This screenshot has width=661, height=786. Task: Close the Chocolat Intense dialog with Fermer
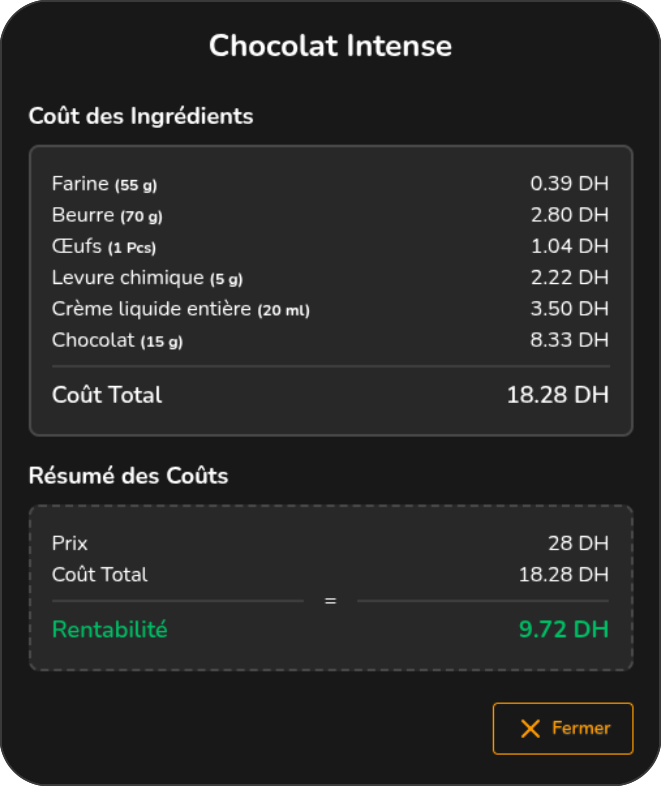tap(563, 728)
